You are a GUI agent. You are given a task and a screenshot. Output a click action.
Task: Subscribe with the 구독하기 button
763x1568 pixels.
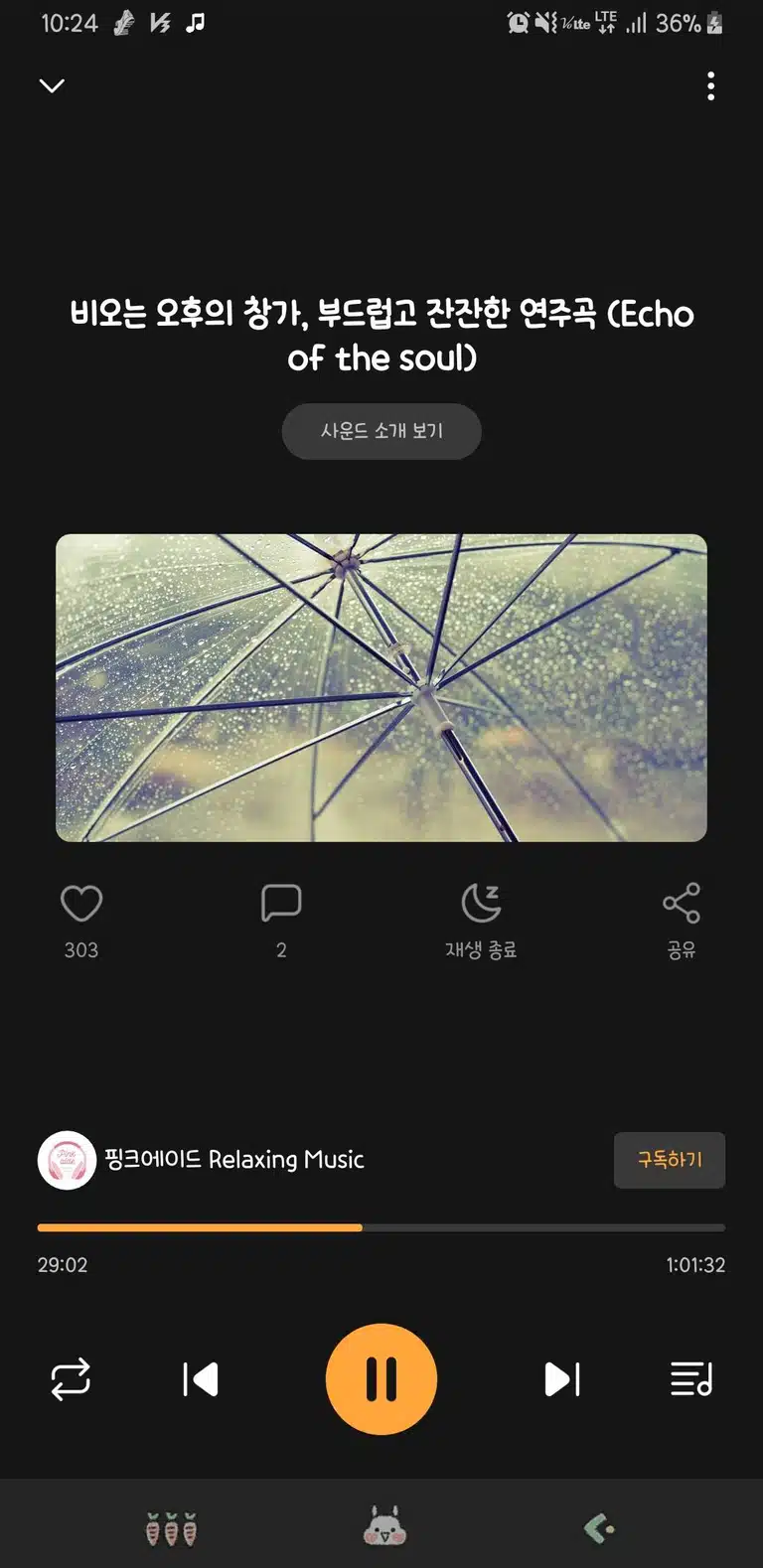670,1160
